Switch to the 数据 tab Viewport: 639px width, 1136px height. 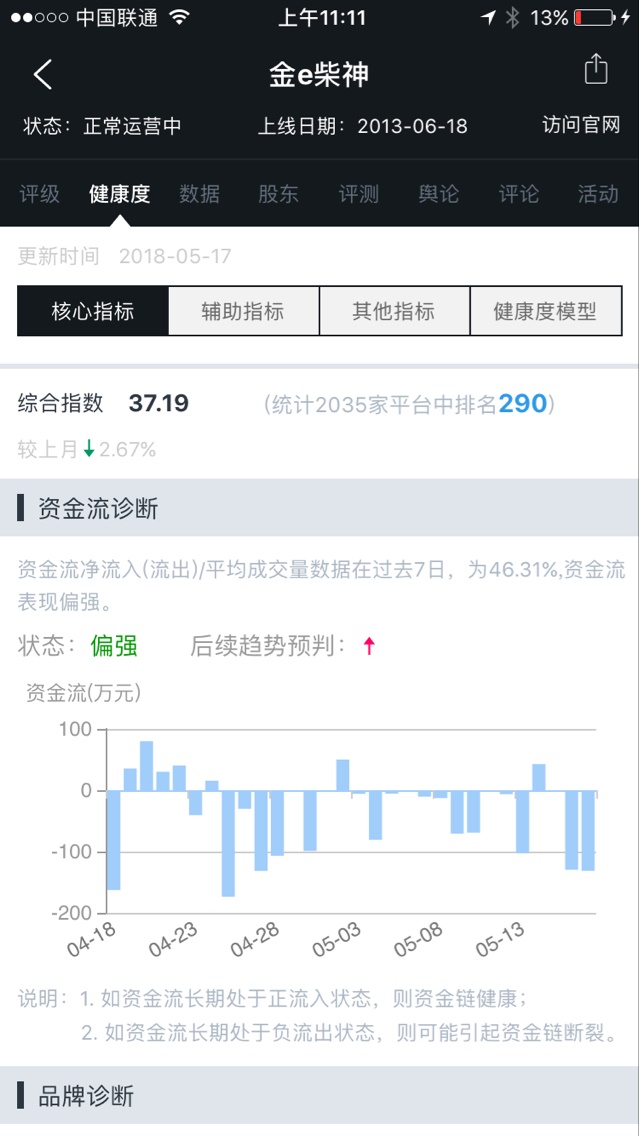(x=199, y=194)
